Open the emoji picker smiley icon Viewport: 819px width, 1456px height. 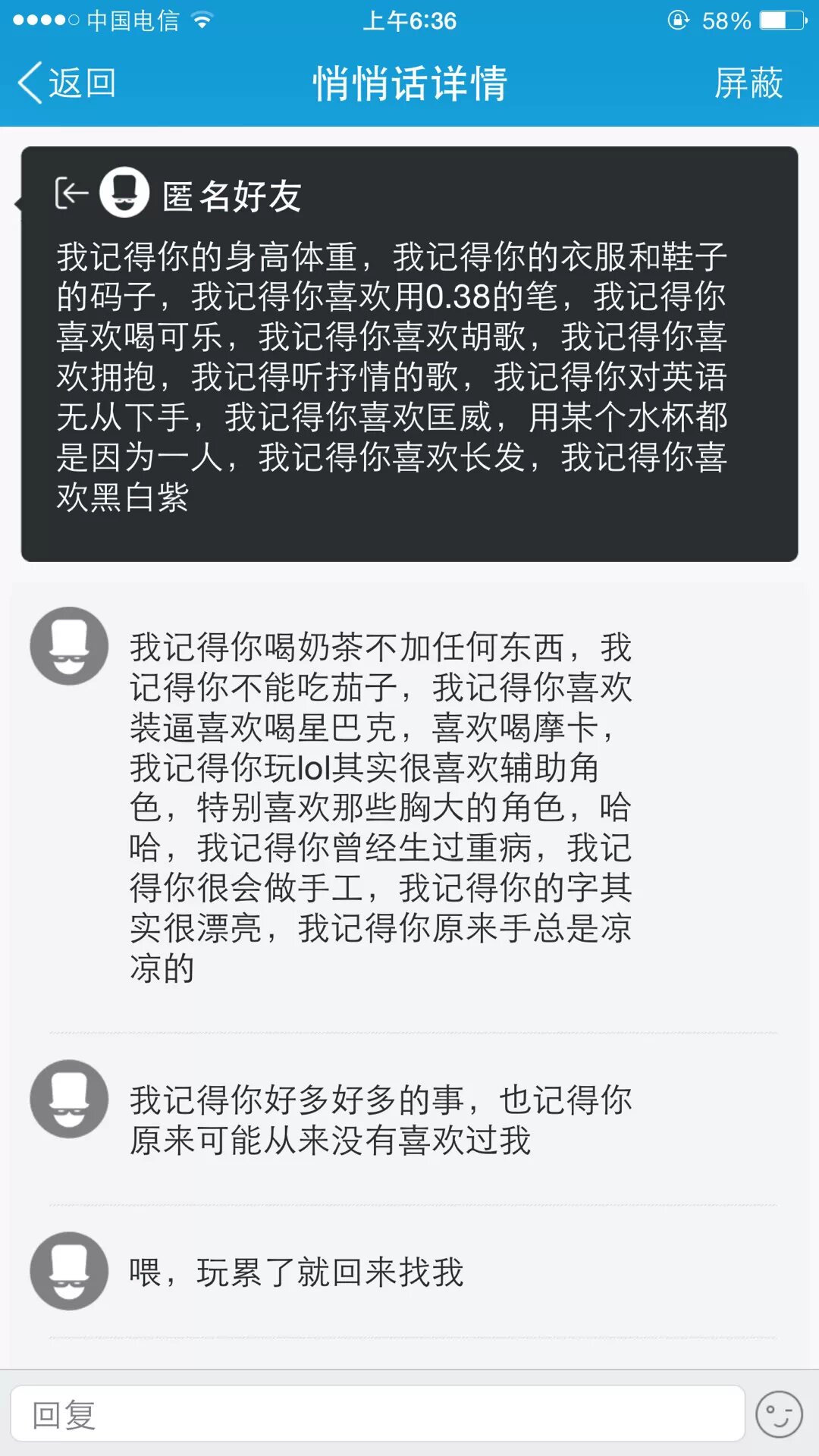779,1414
